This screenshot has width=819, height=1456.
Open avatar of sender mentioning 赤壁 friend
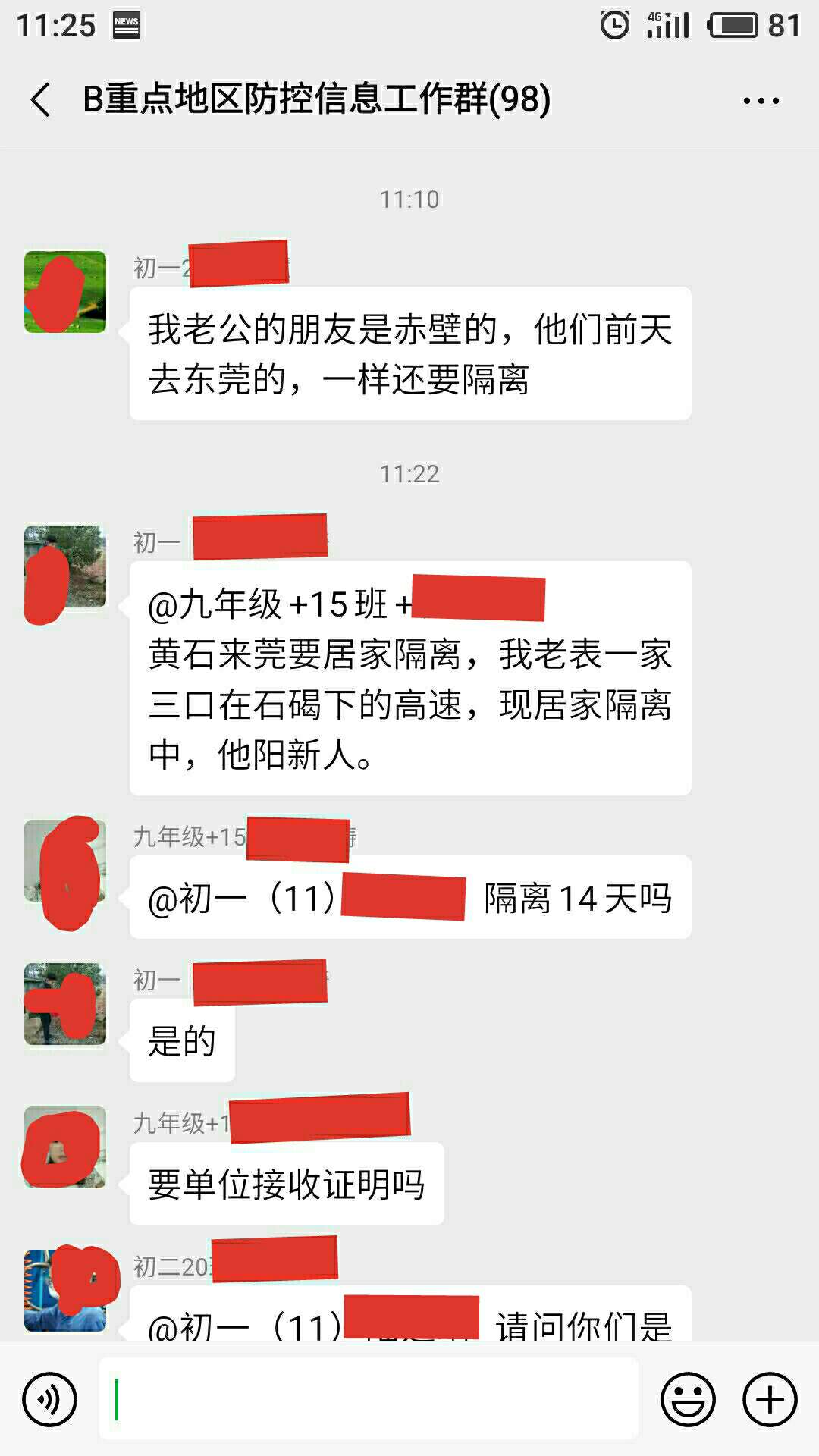click(x=65, y=292)
